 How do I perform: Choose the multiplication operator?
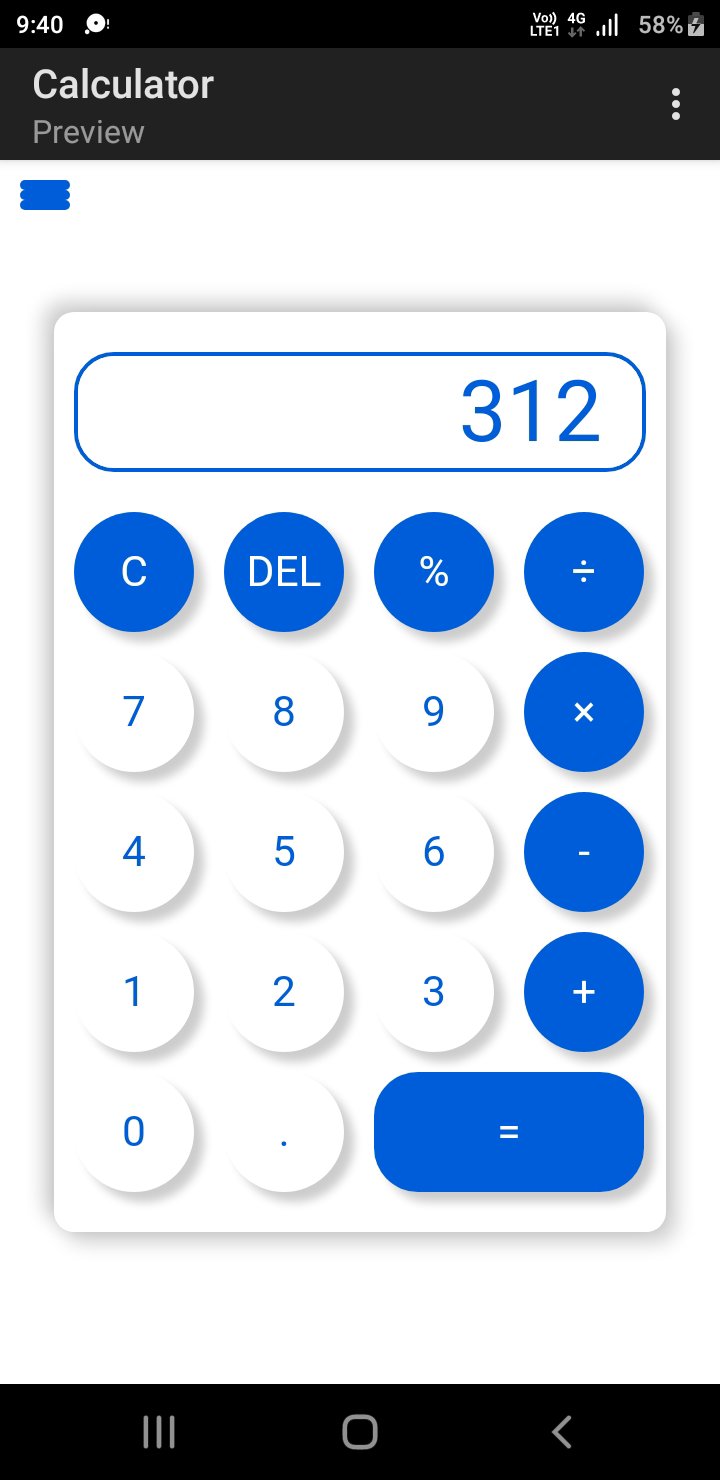[584, 712]
